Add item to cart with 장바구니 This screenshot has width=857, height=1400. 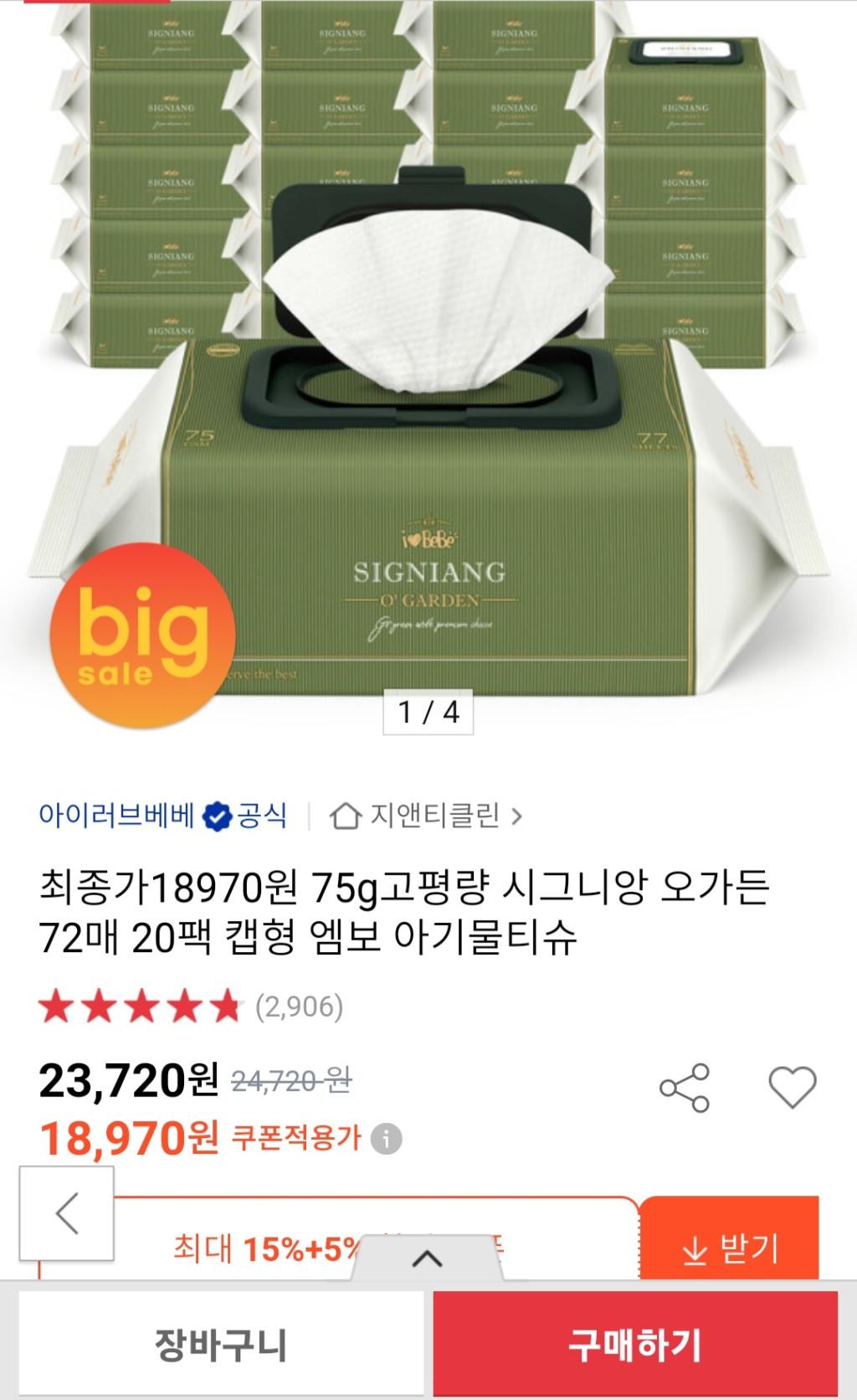pos(221,1345)
